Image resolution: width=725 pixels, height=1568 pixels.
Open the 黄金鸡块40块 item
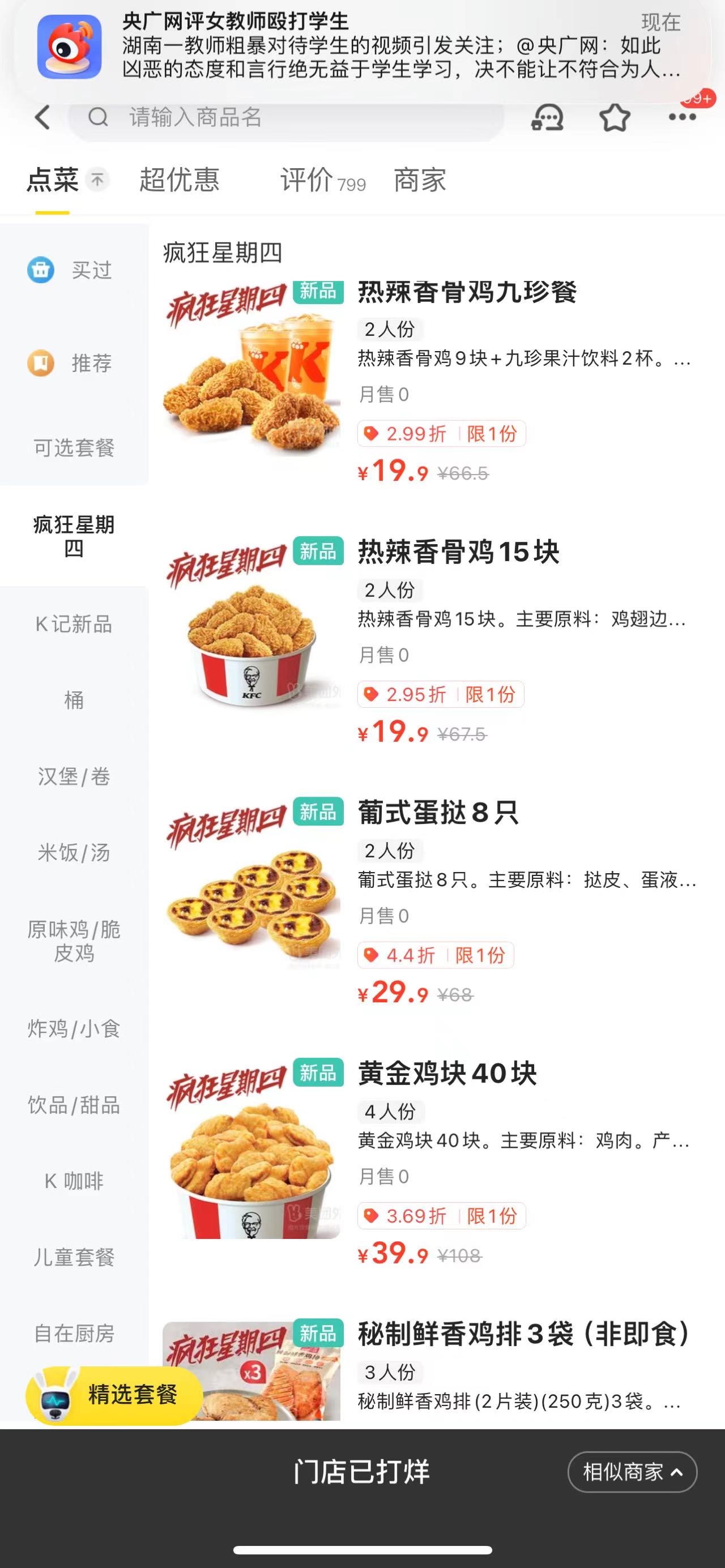pos(447,1073)
